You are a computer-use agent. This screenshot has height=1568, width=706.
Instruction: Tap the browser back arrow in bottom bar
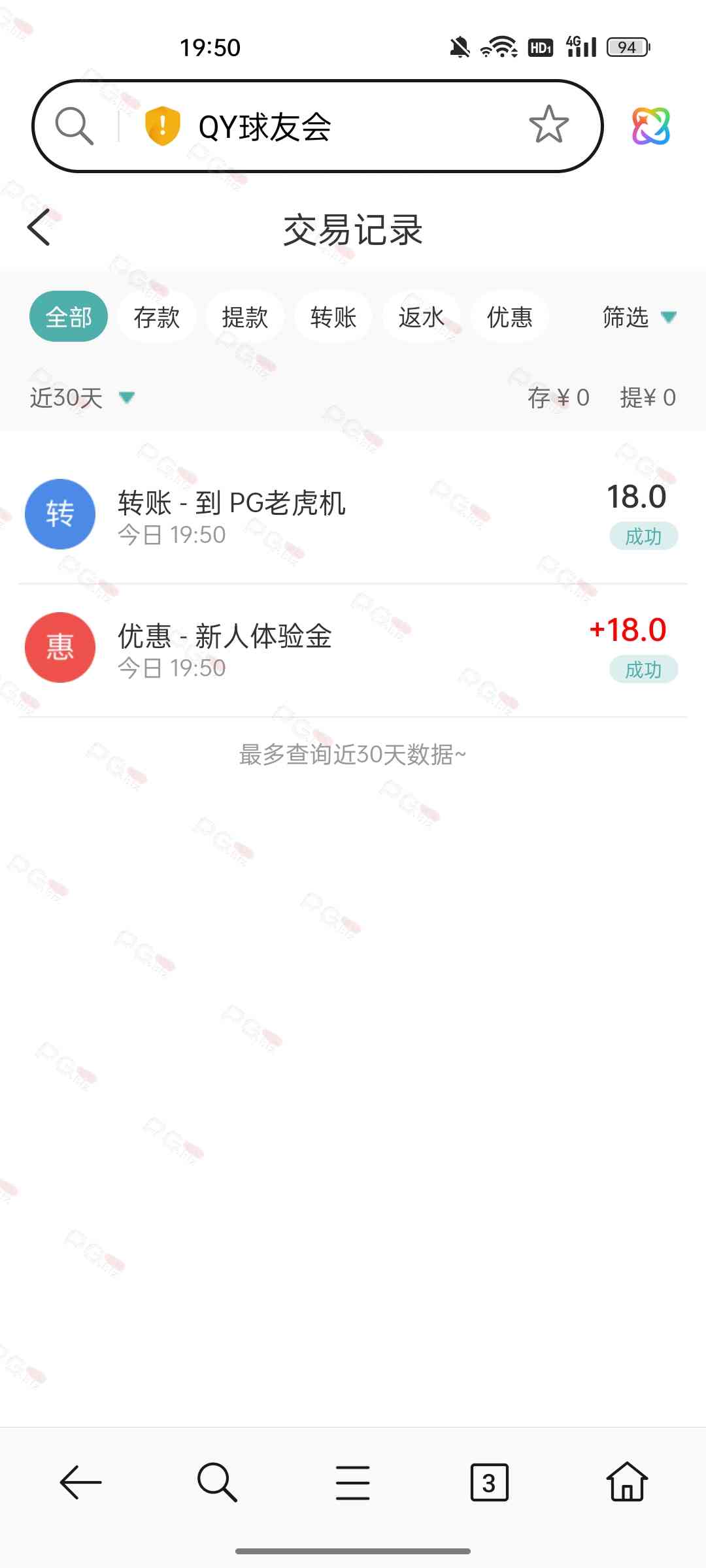point(80,1482)
